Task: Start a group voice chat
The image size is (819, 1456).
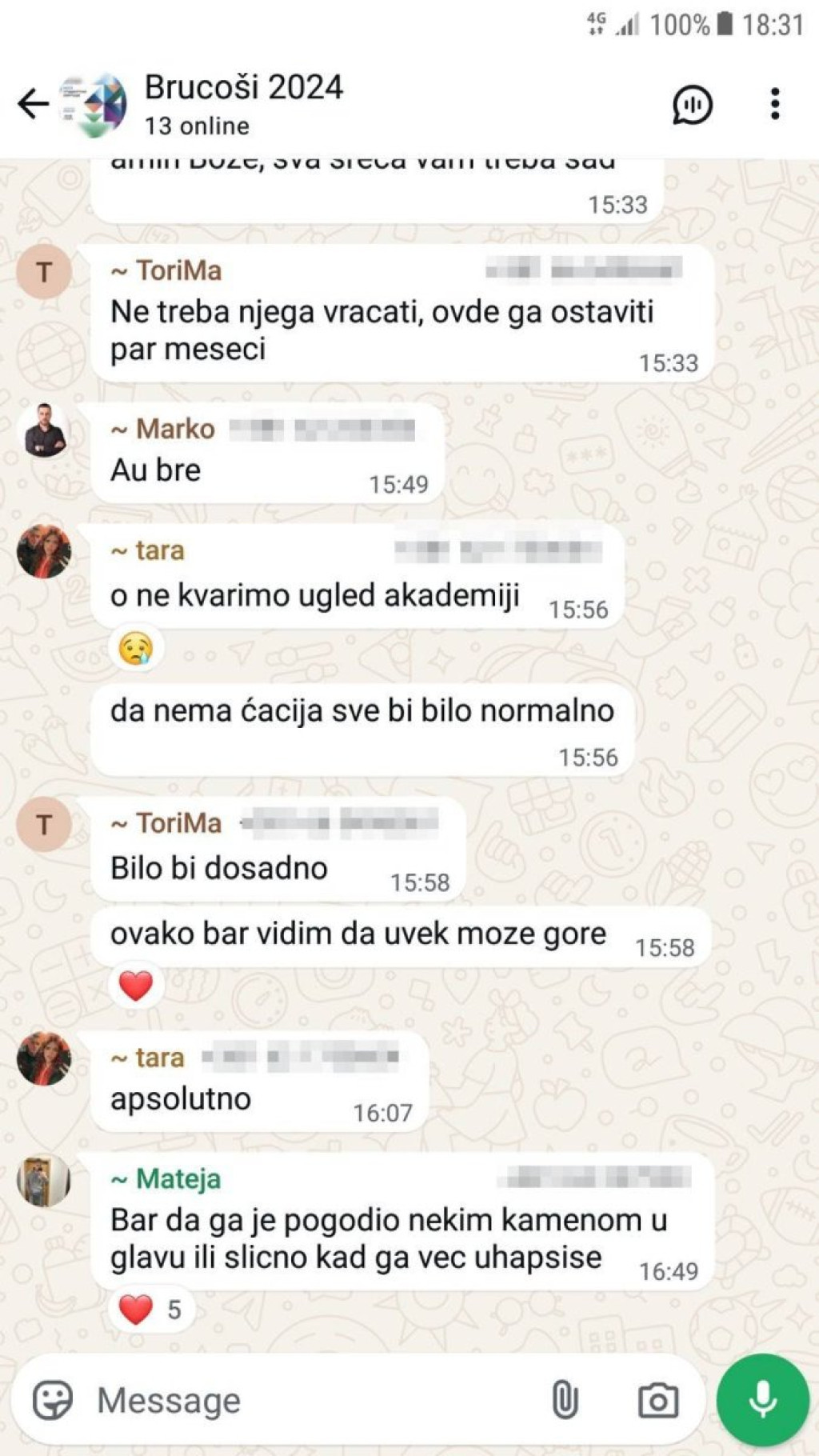Action: 692,104
